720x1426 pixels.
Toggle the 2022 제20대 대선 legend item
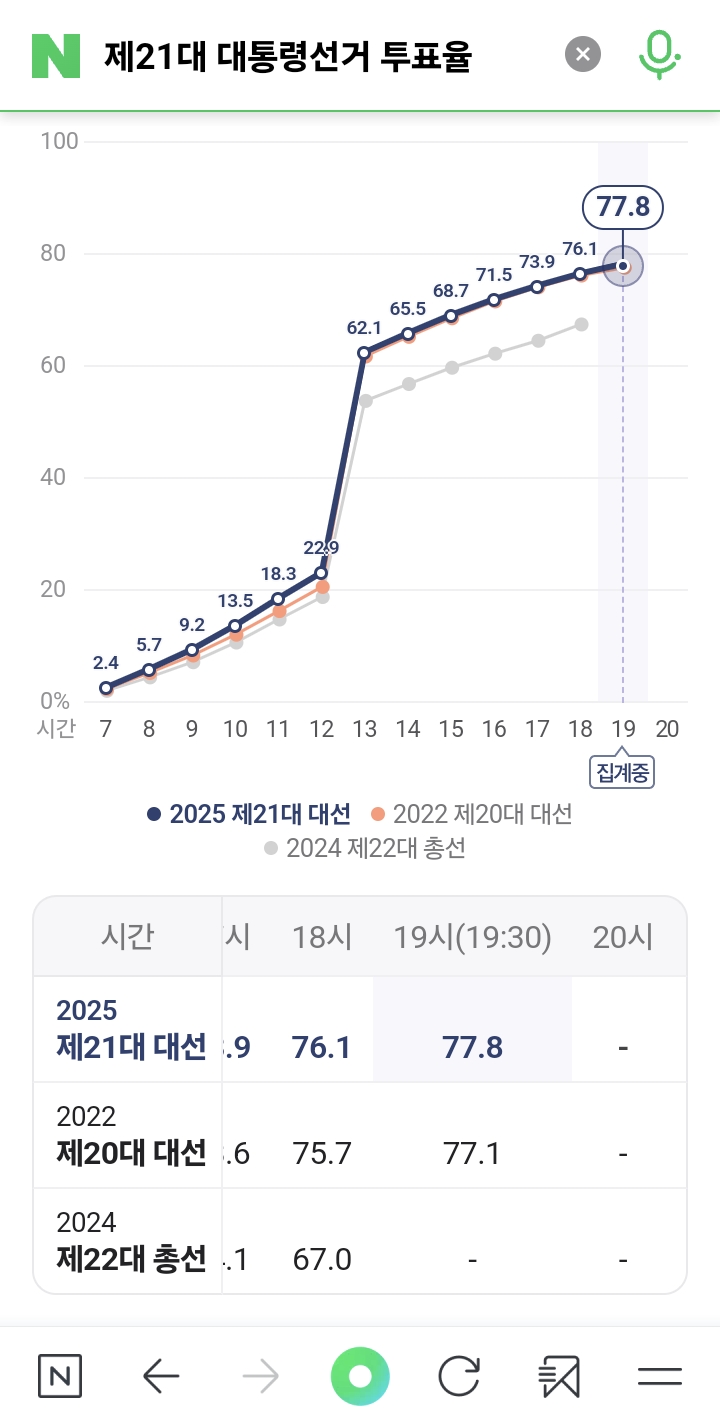pos(471,814)
